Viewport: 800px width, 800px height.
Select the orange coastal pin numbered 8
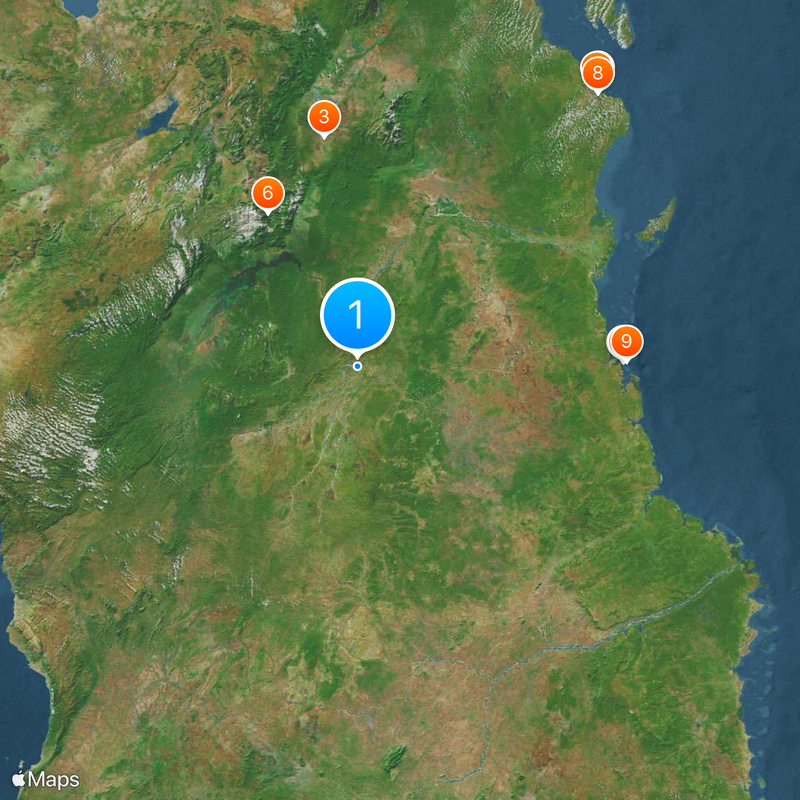tap(598, 73)
